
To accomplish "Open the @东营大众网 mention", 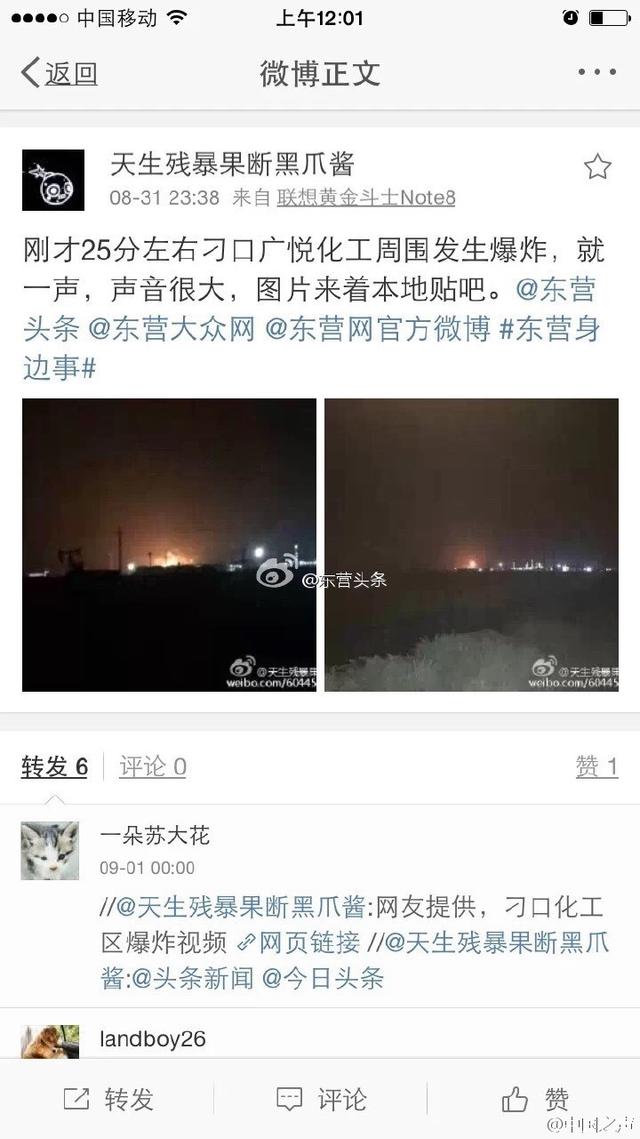I will (x=171, y=328).
